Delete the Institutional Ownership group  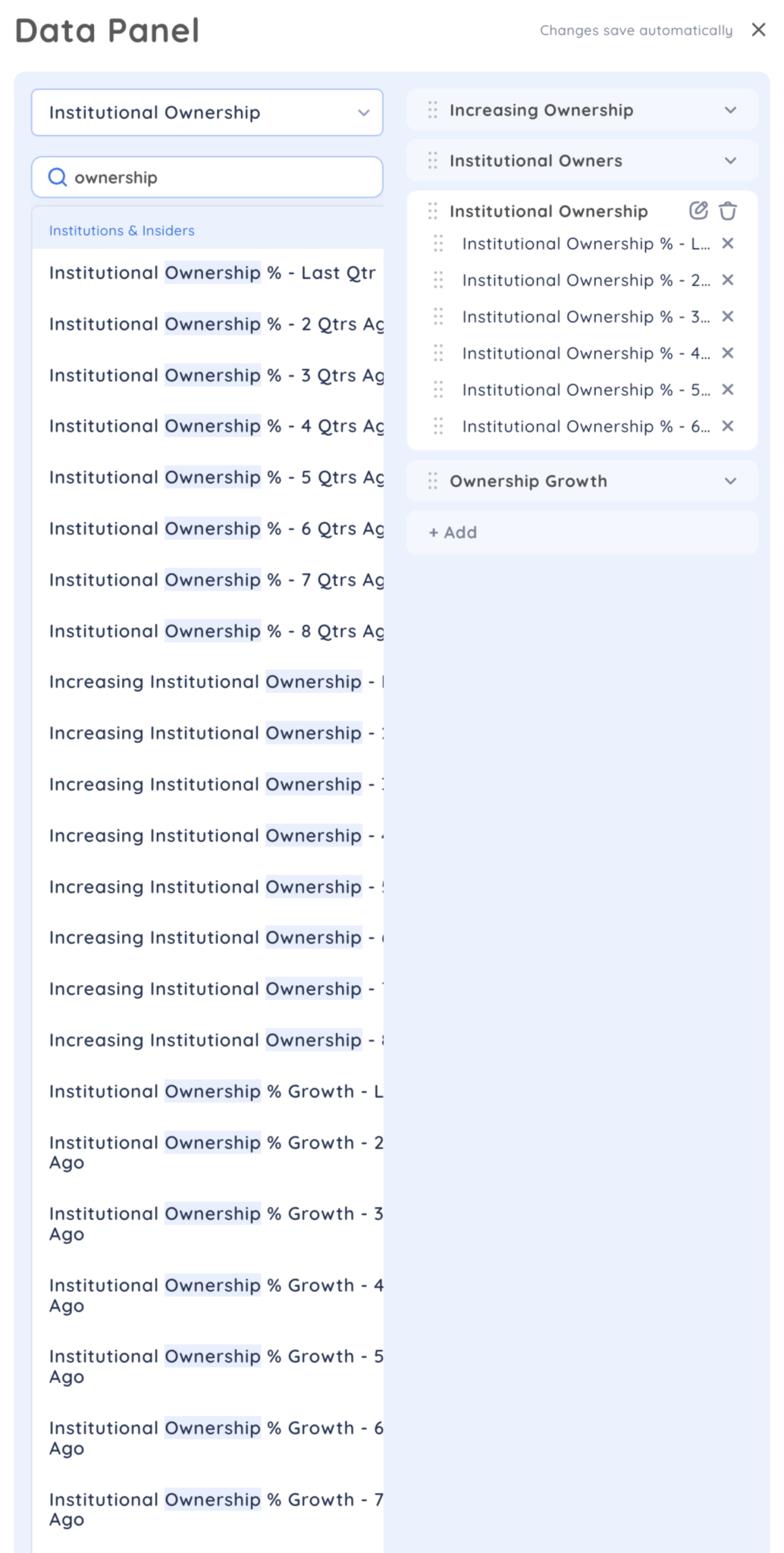(728, 211)
